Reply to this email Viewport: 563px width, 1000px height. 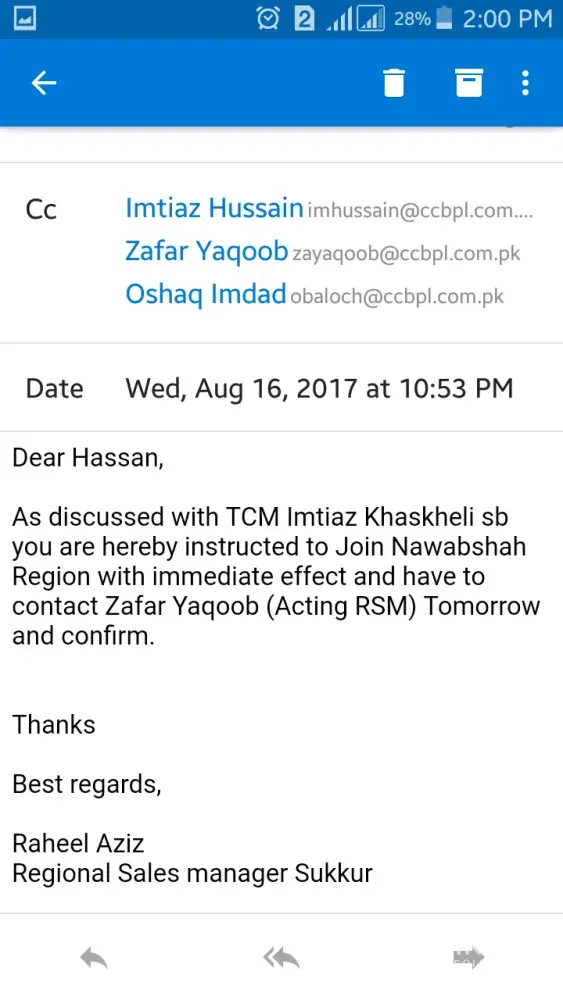point(94,957)
